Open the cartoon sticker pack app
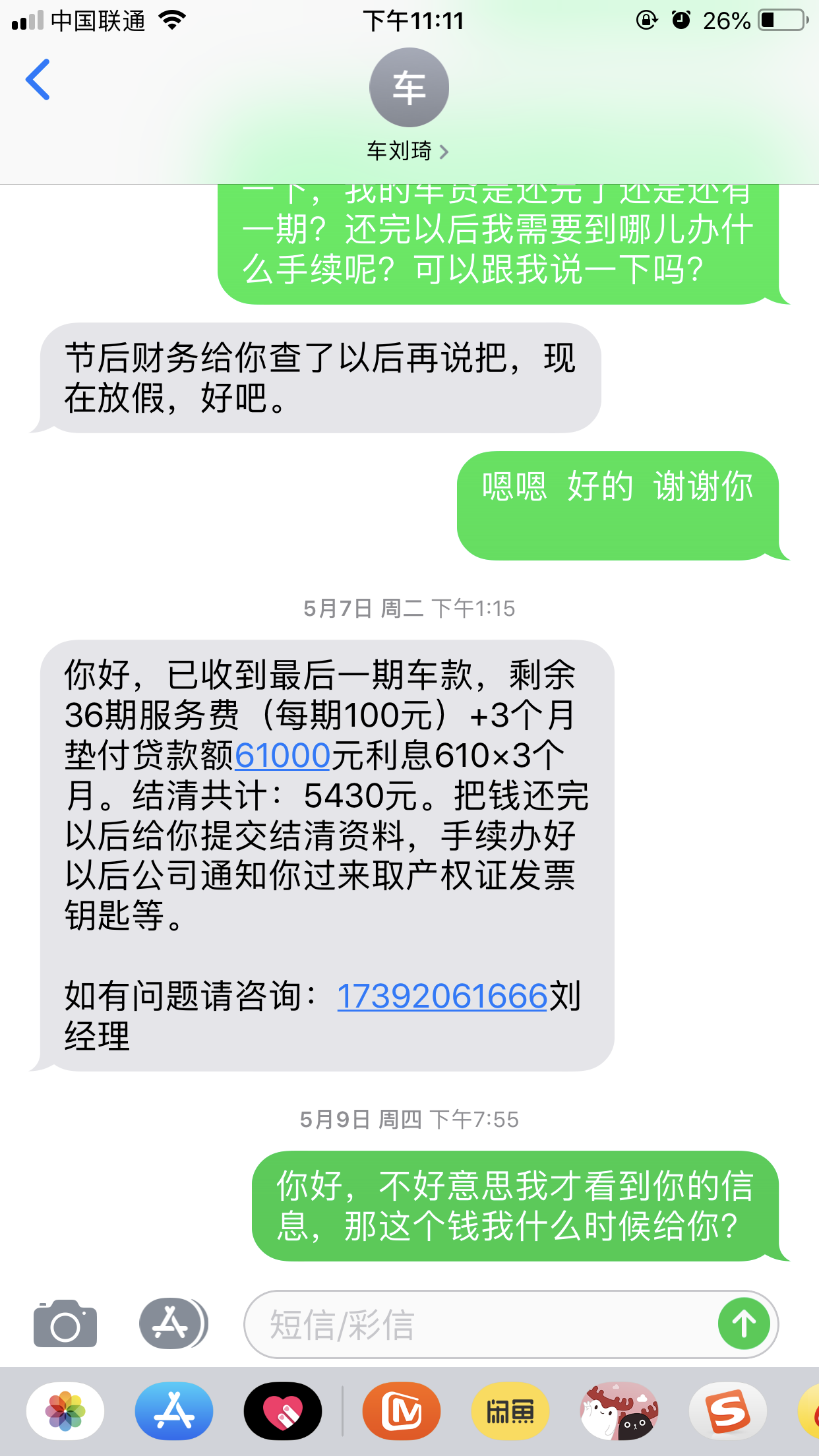The width and height of the screenshot is (819, 1456). (x=619, y=1412)
